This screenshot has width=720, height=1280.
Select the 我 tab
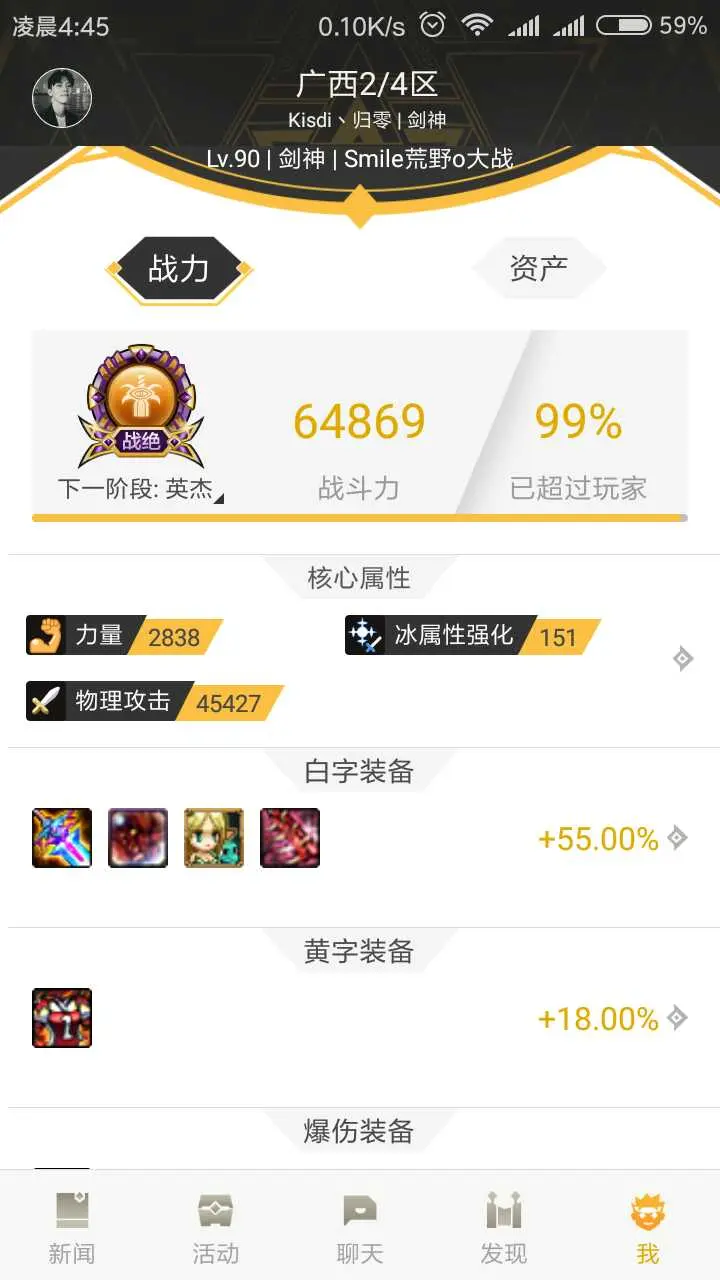pos(648,1227)
